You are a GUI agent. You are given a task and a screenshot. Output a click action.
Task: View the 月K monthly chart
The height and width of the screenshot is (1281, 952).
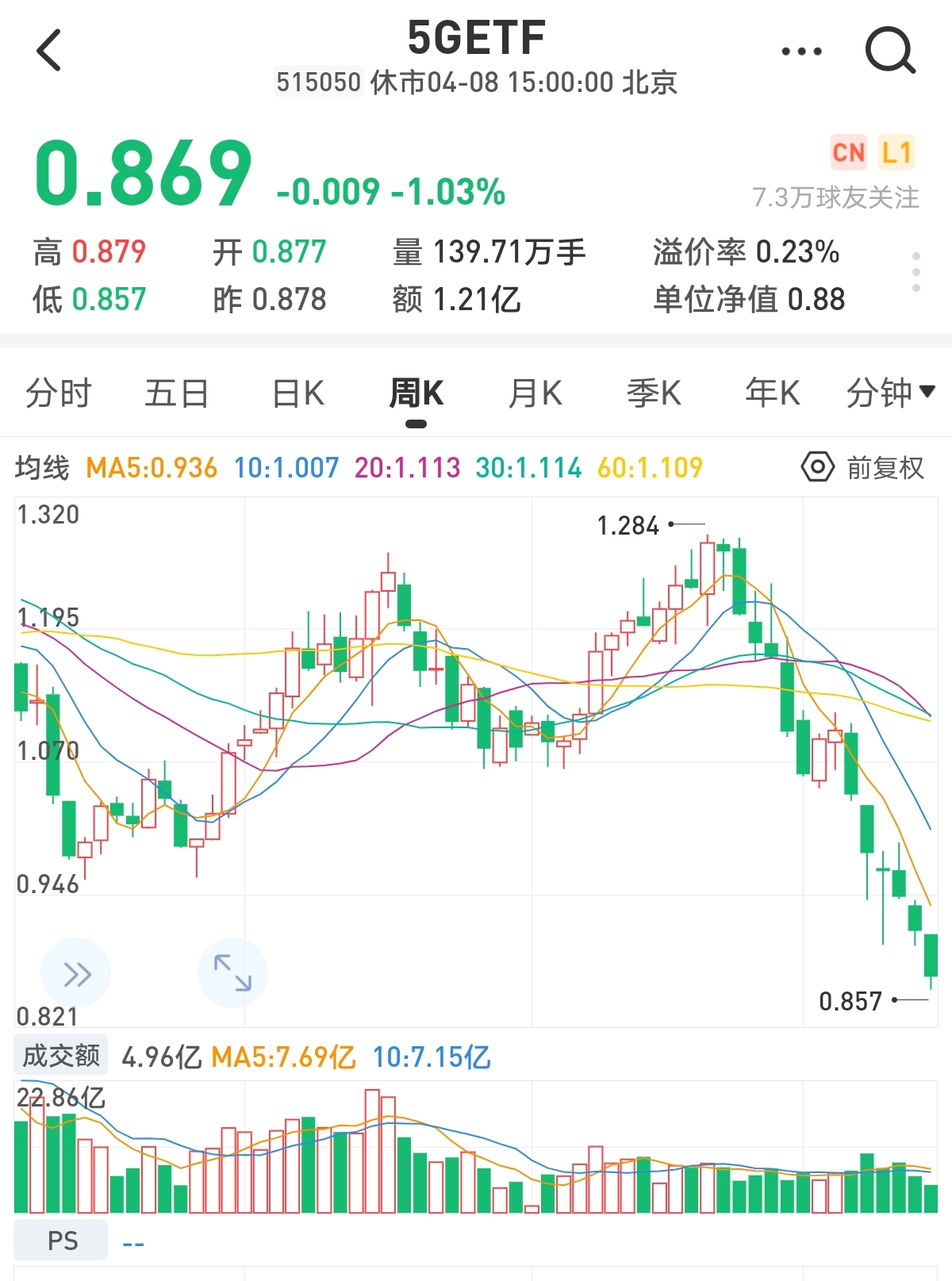pyautogui.click(x=535, y=393)
